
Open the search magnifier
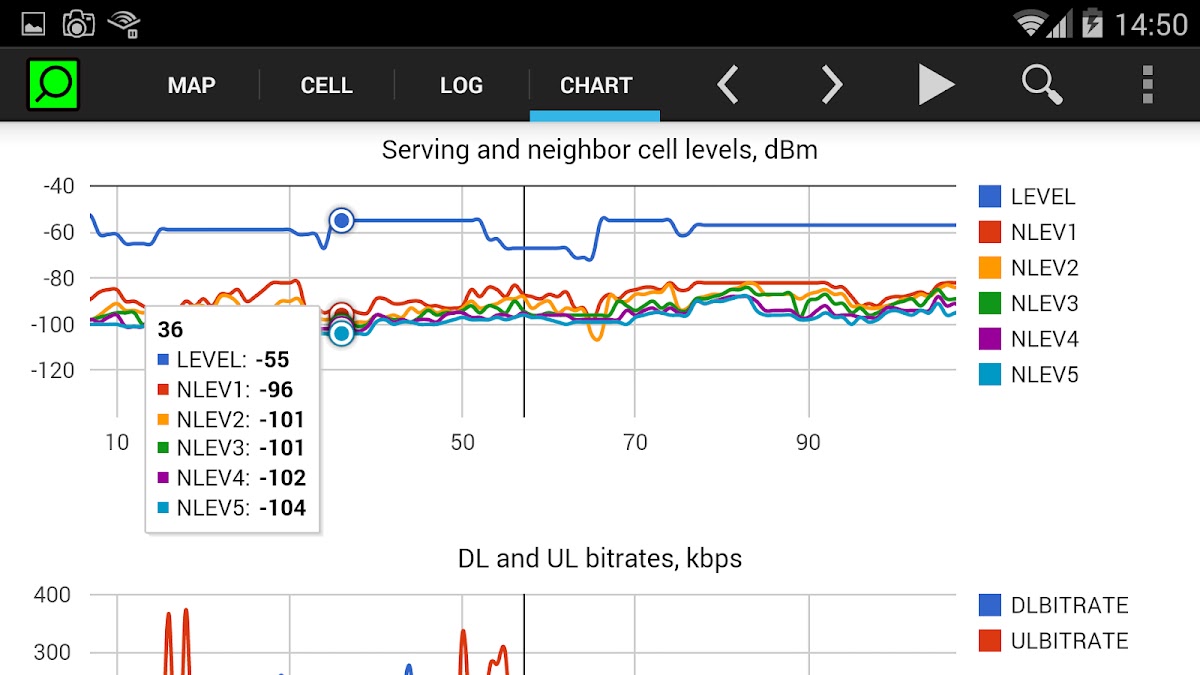point(1041,85)
